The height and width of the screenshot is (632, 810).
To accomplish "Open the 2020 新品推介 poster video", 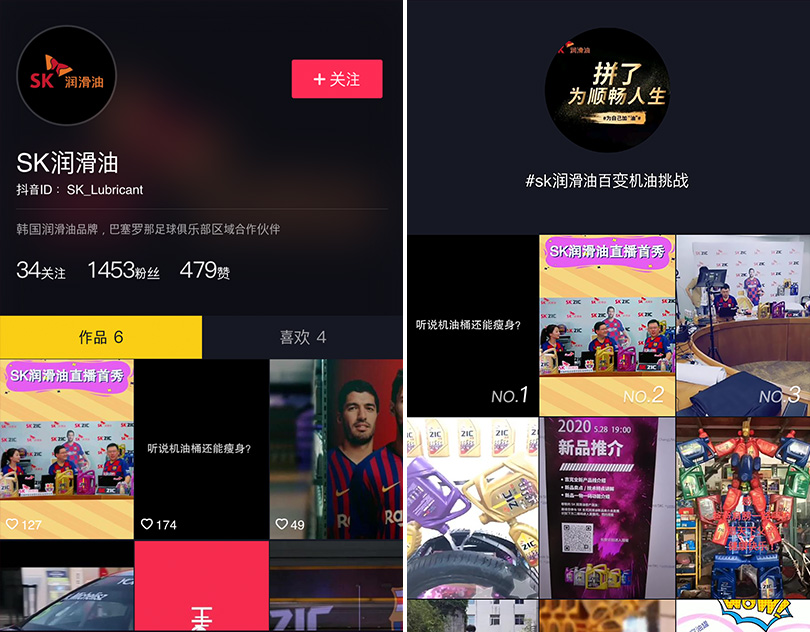I will click(x=607, y=507).
